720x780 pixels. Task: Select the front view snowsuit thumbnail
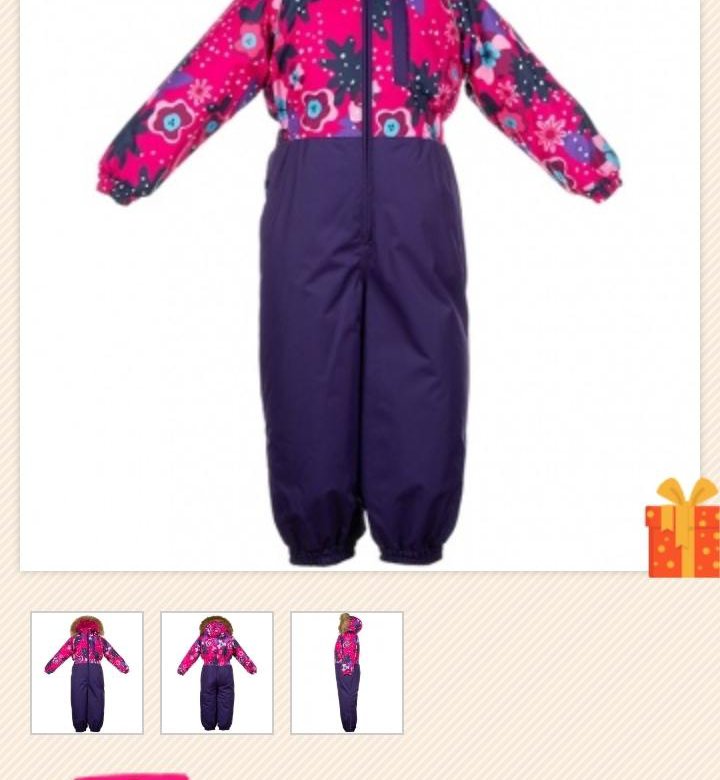click(87, 673)
